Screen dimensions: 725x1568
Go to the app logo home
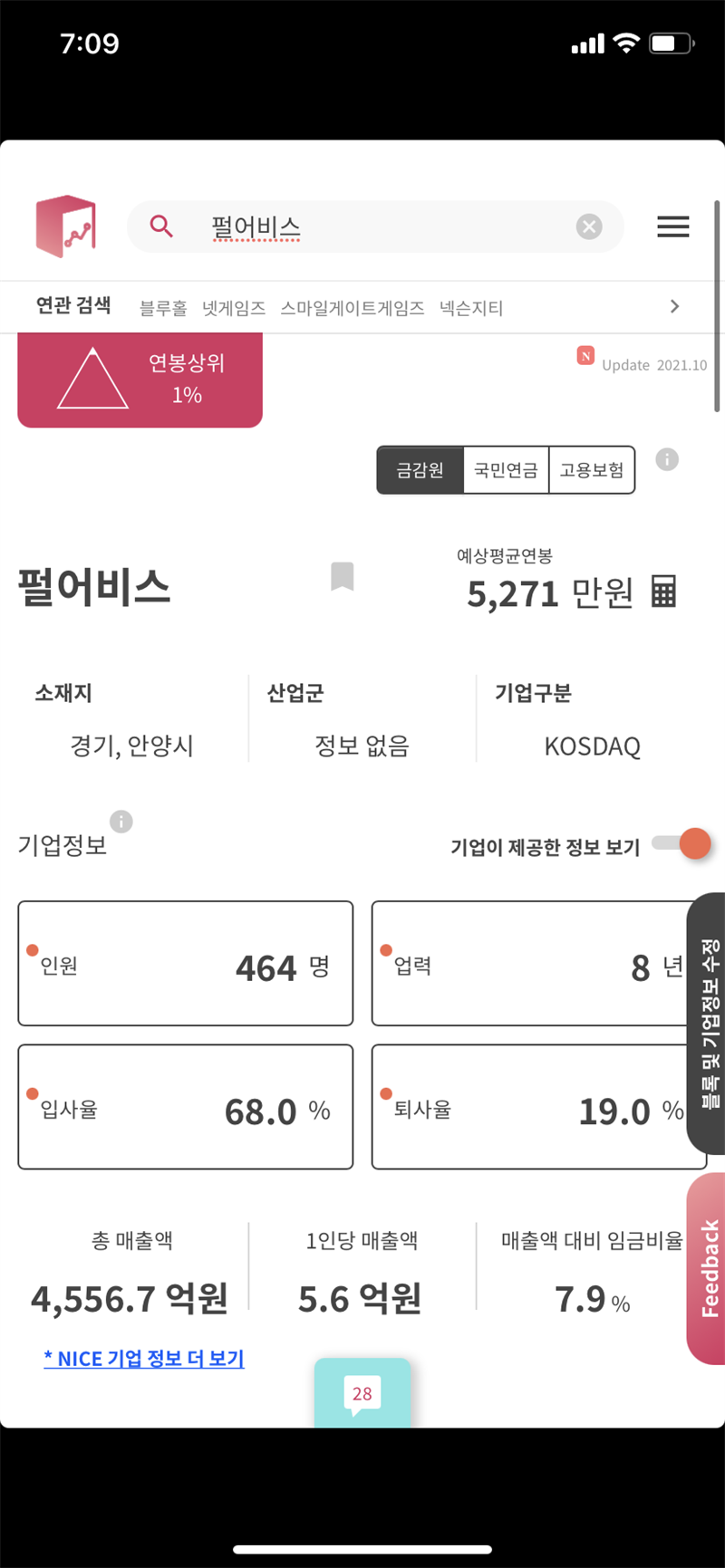pos(65,226)
